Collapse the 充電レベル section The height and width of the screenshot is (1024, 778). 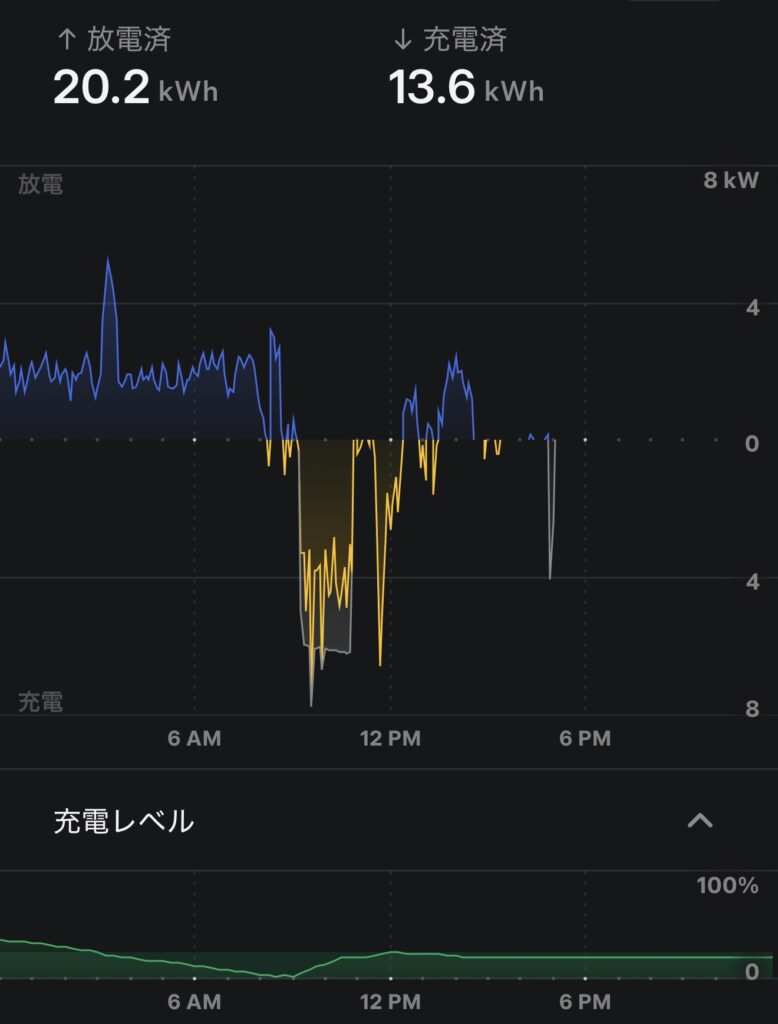tap(700, 821)
